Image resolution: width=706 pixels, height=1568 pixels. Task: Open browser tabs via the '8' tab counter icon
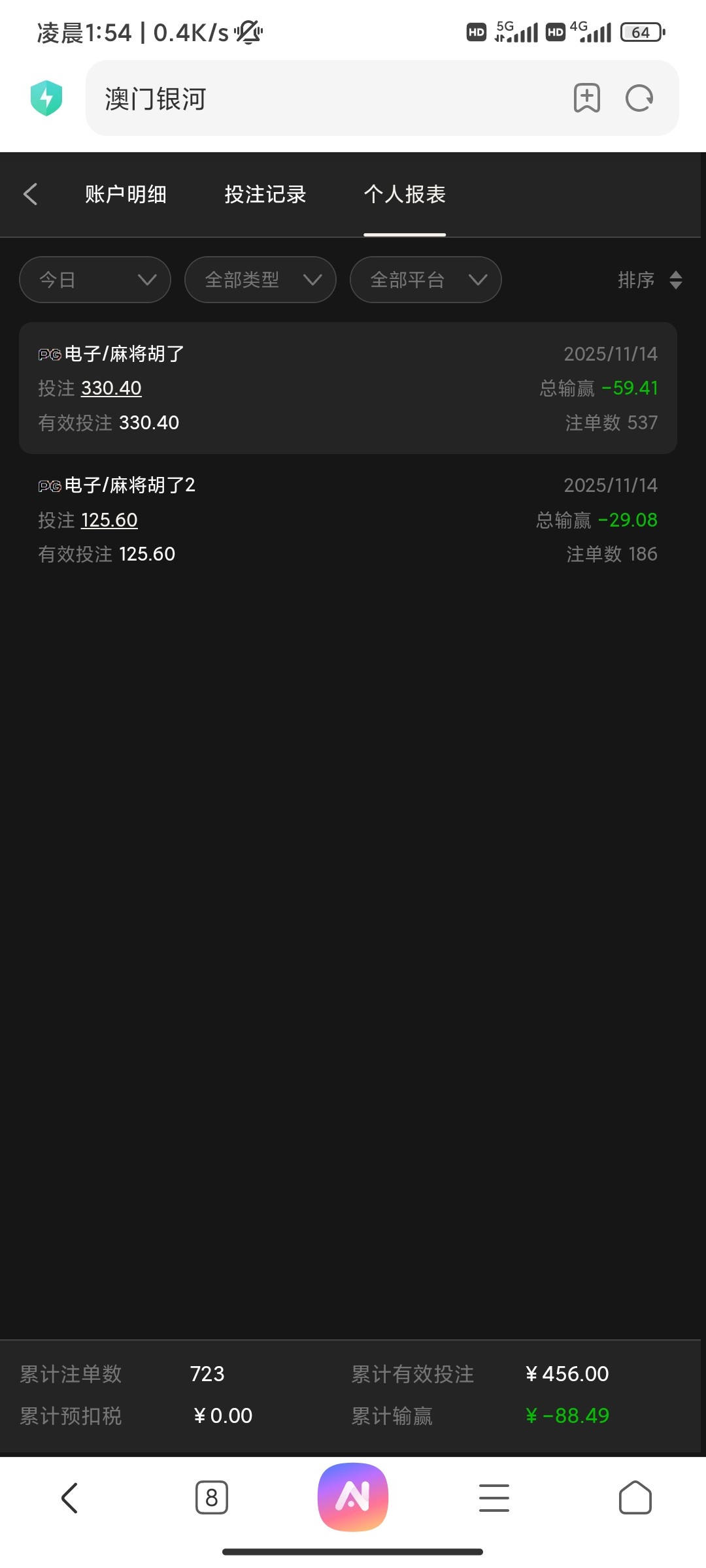pos(210,1496)
